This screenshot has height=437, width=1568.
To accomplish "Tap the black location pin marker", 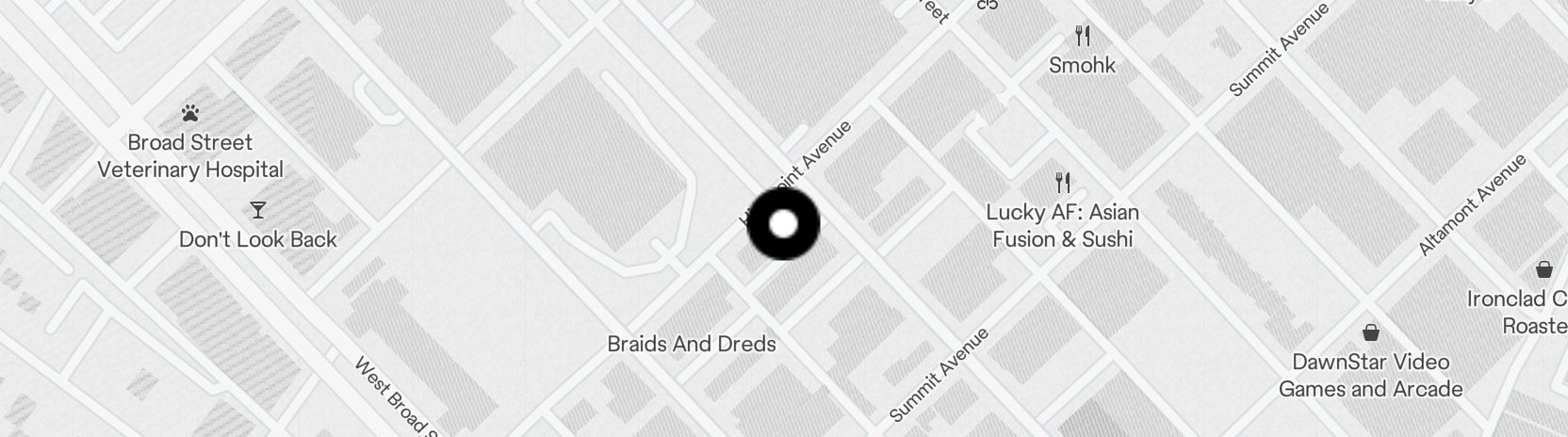I will [783, 224].
